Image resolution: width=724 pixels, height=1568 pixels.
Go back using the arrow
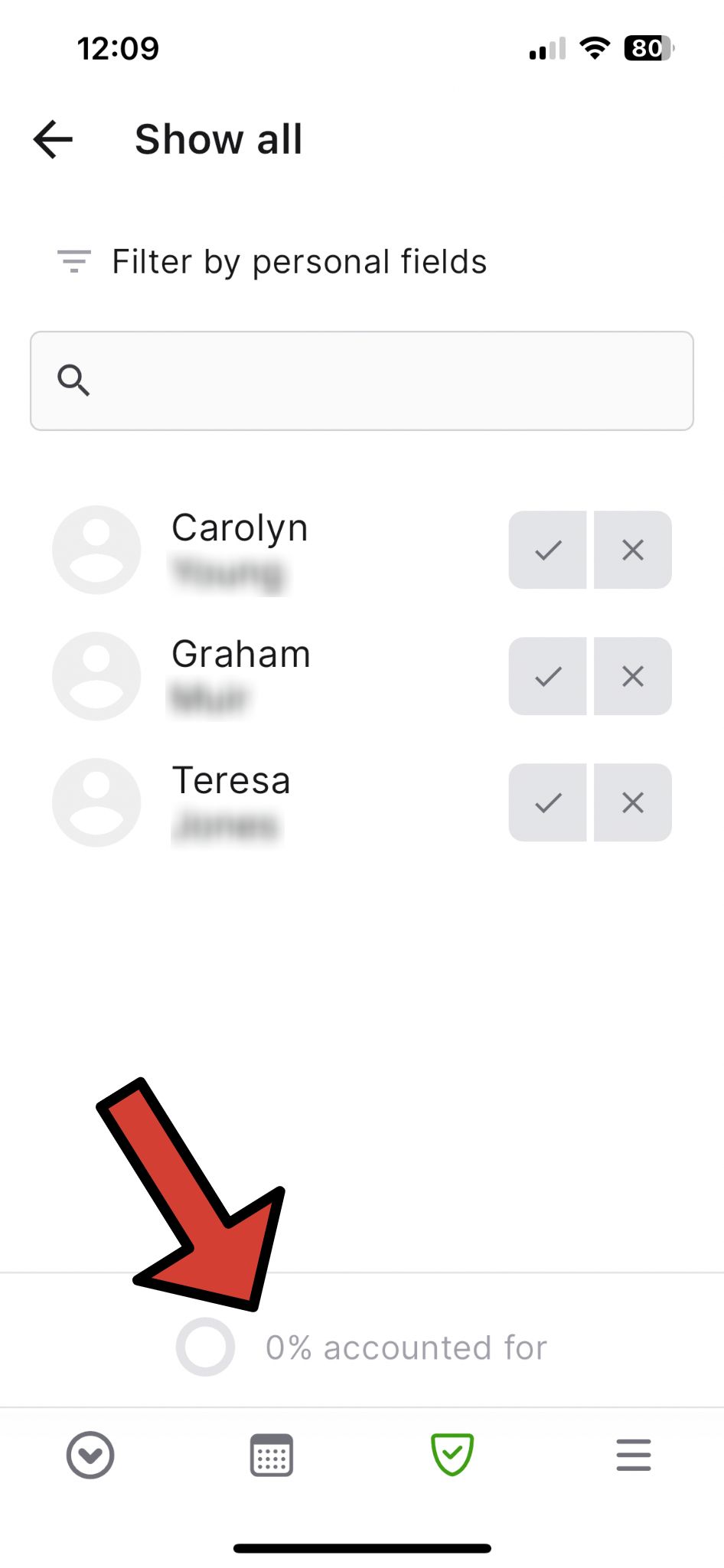pos(53,139)
